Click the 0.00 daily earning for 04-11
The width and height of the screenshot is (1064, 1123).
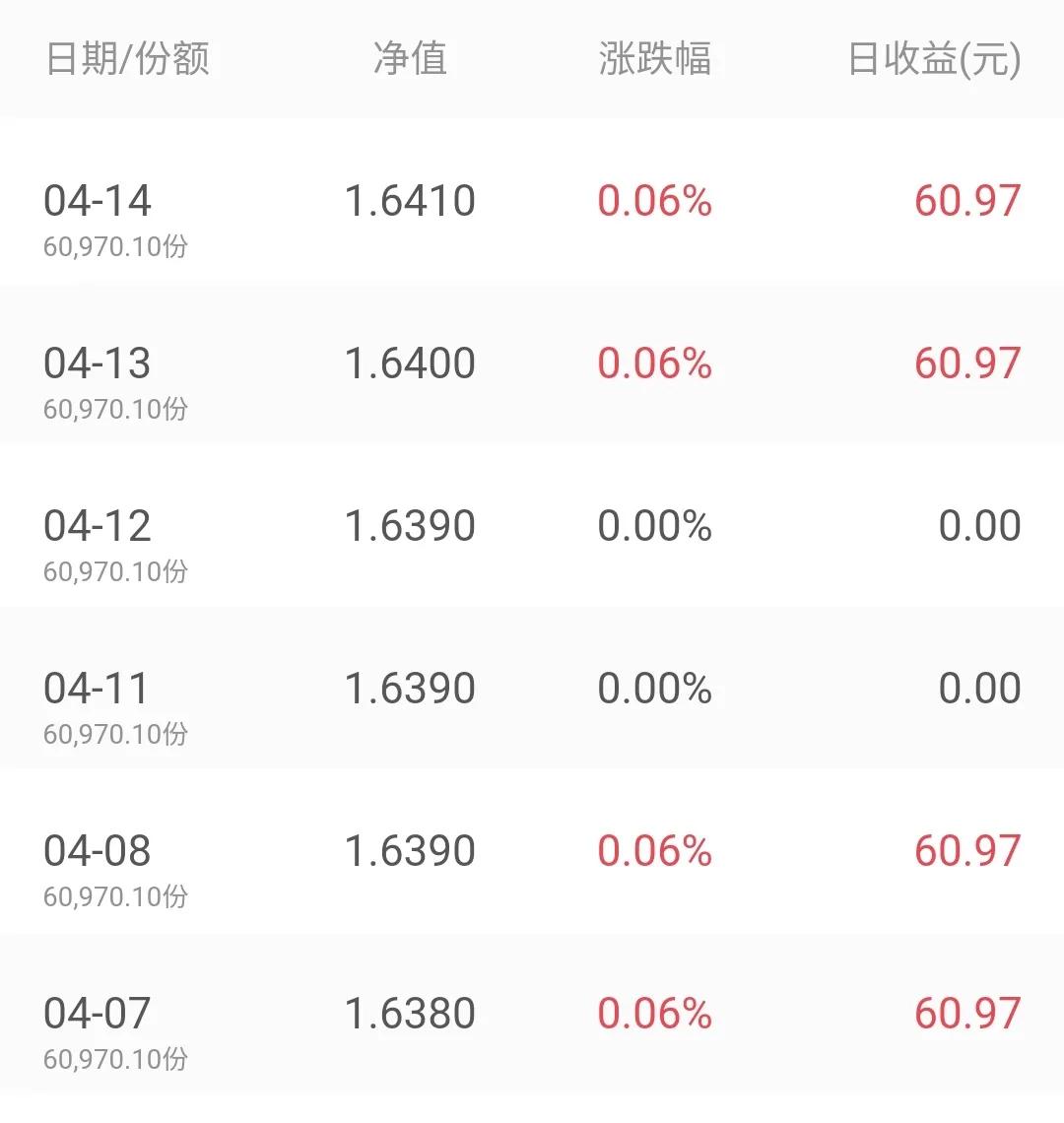[x=980, y=688]
